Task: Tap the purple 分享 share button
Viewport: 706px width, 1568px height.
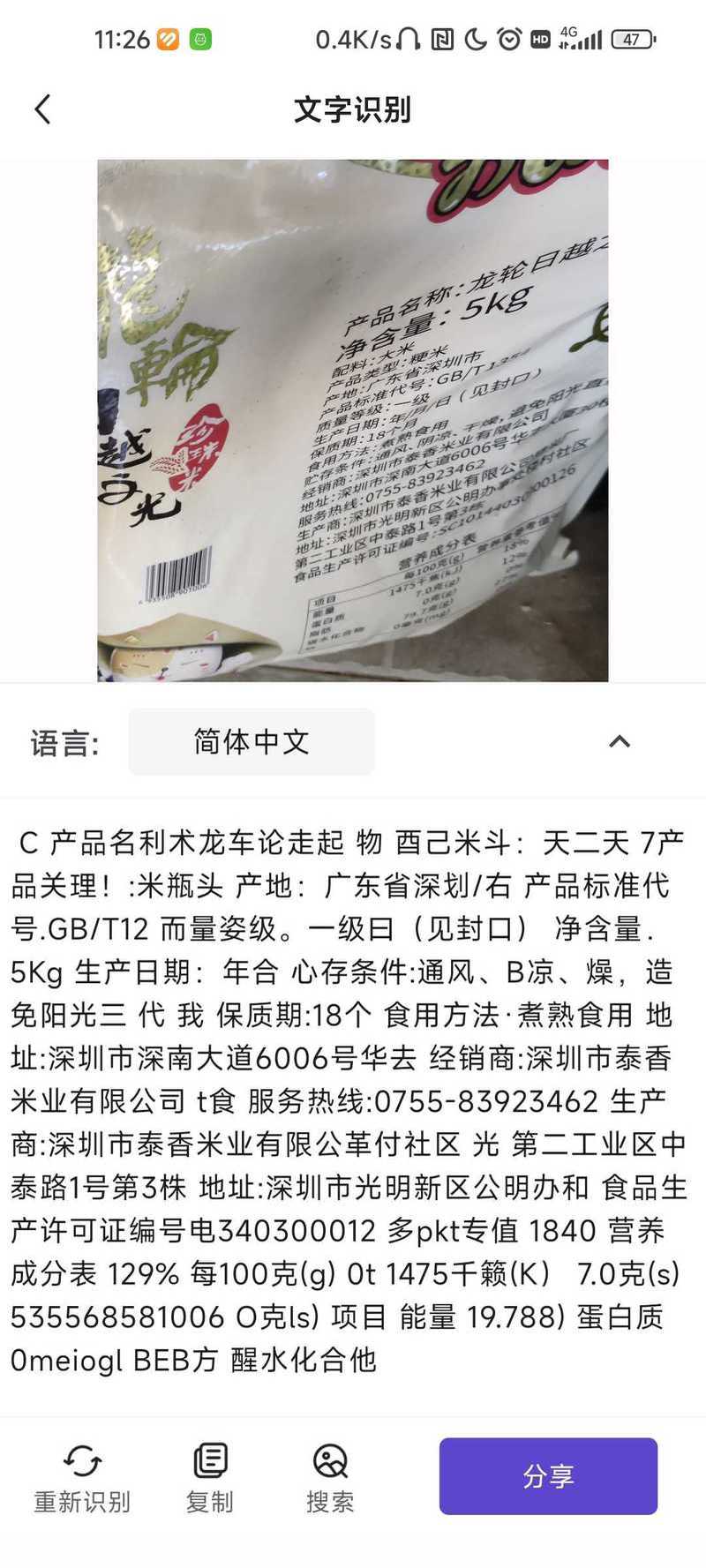Action: (x=548, y=1476)
